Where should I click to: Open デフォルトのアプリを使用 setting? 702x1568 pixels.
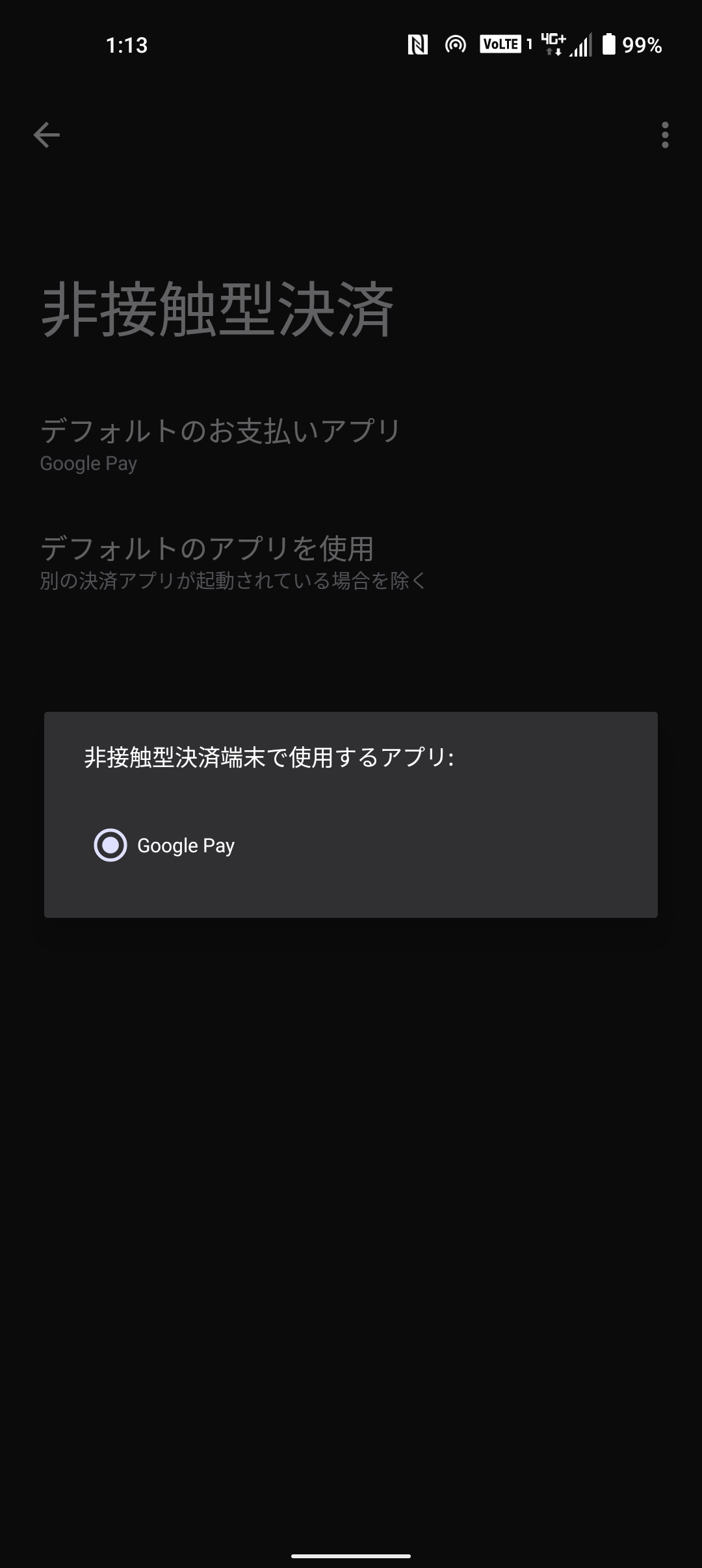[233, 562]
